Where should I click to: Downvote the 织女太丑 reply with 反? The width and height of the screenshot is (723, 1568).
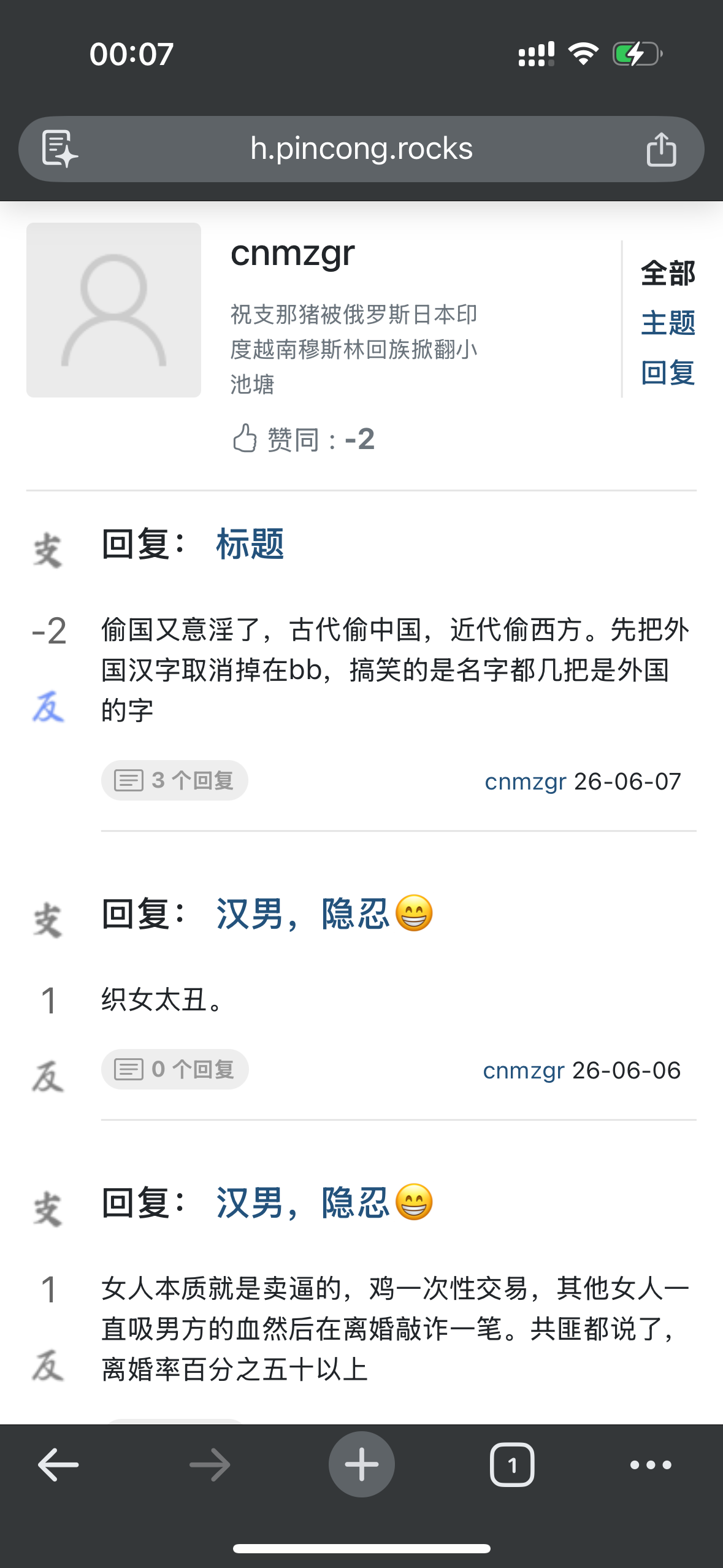point(48,1077)
